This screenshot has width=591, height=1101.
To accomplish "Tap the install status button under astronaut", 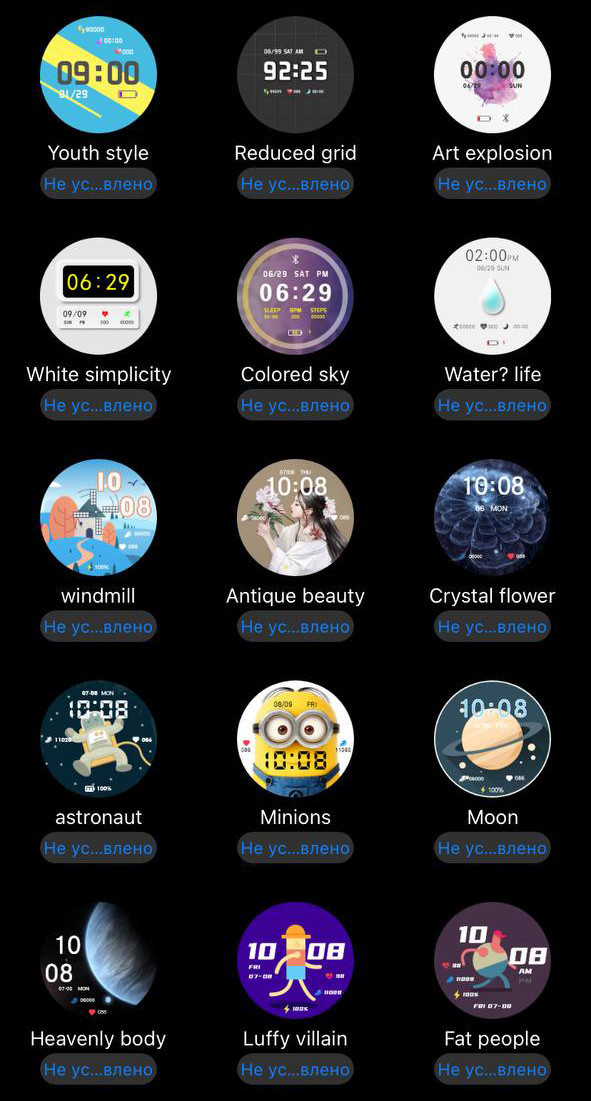I will tap(98, 848).
